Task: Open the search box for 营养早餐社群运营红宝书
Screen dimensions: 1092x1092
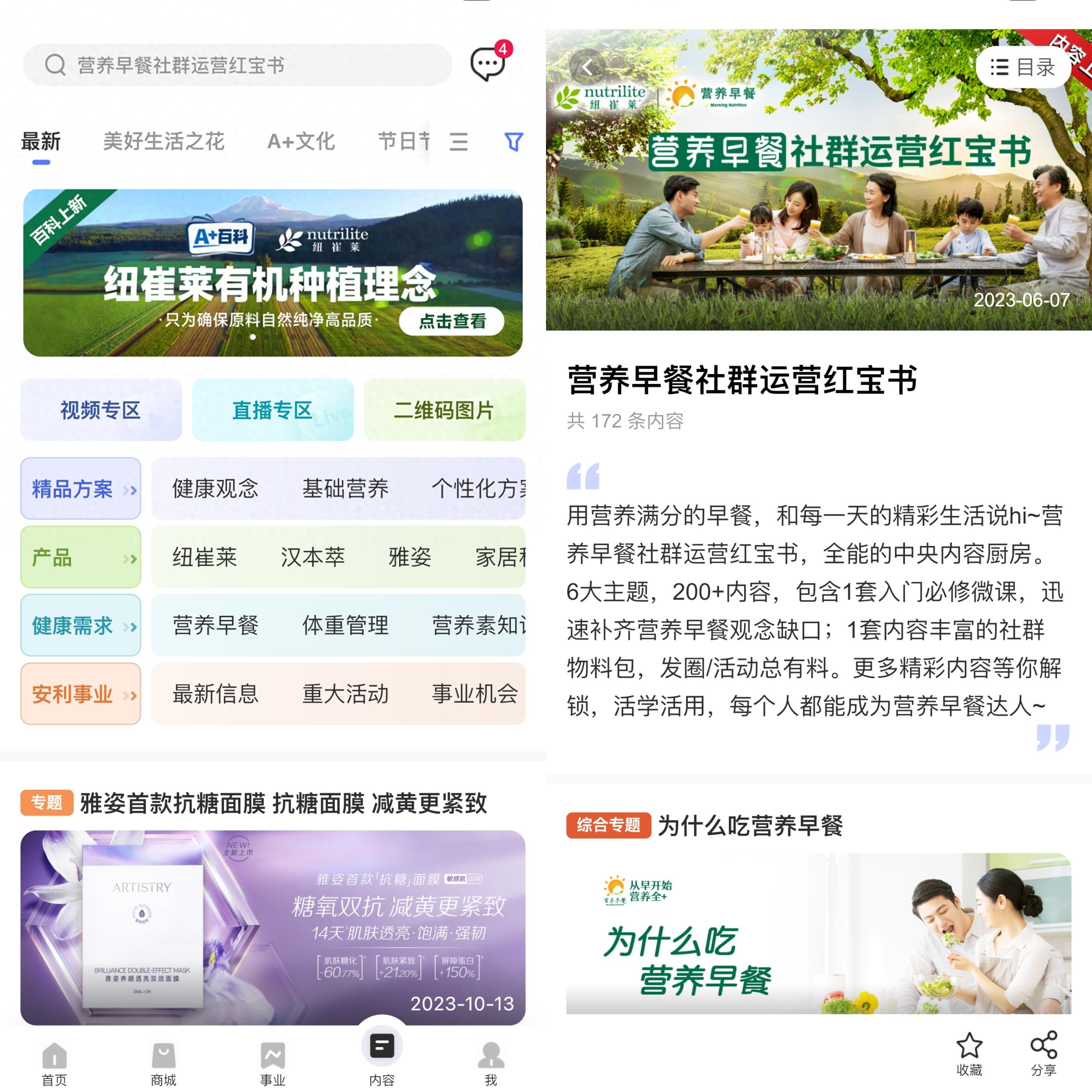Action: 237,65
